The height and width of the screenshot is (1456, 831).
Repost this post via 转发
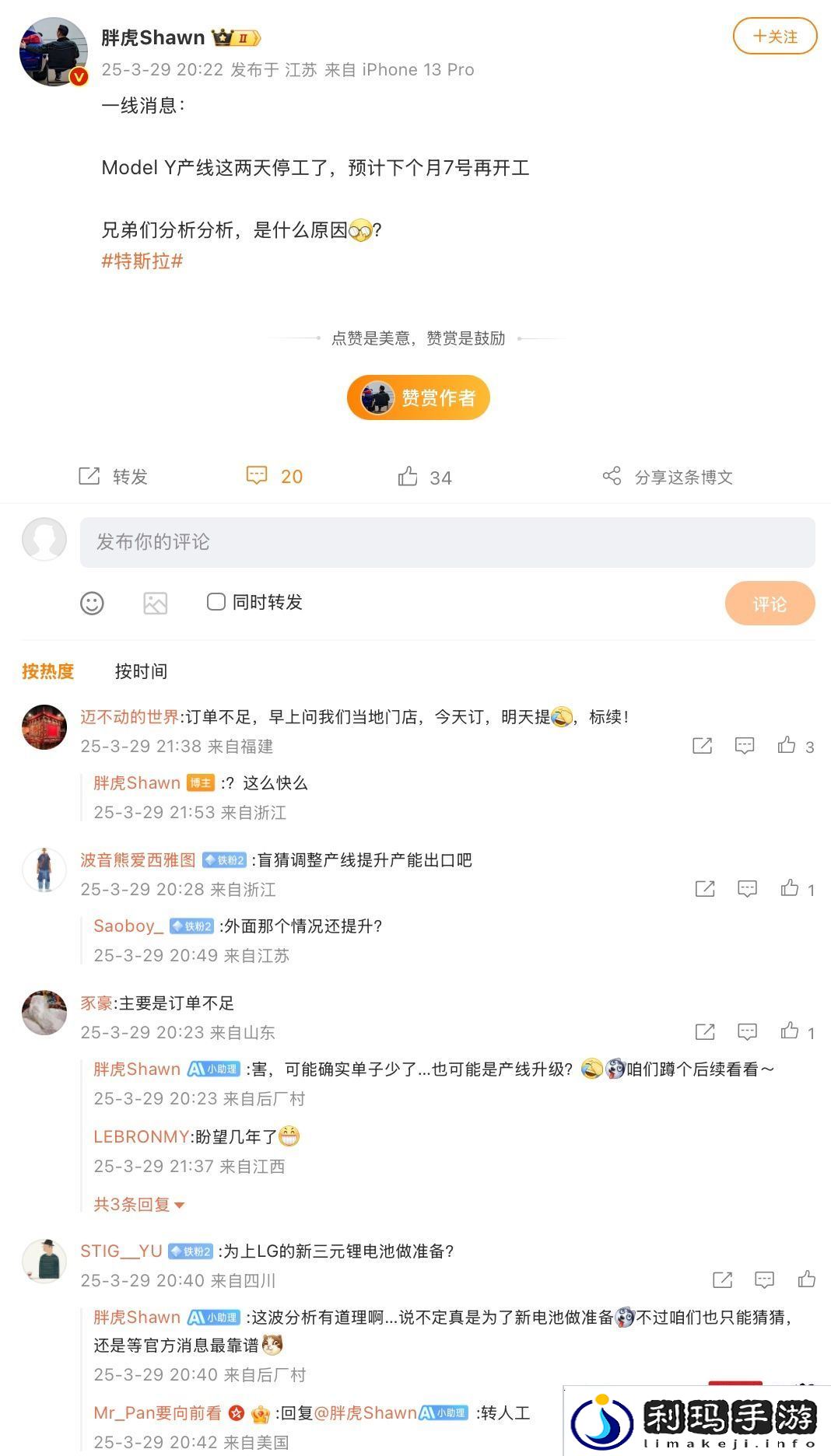pos(114,477)
